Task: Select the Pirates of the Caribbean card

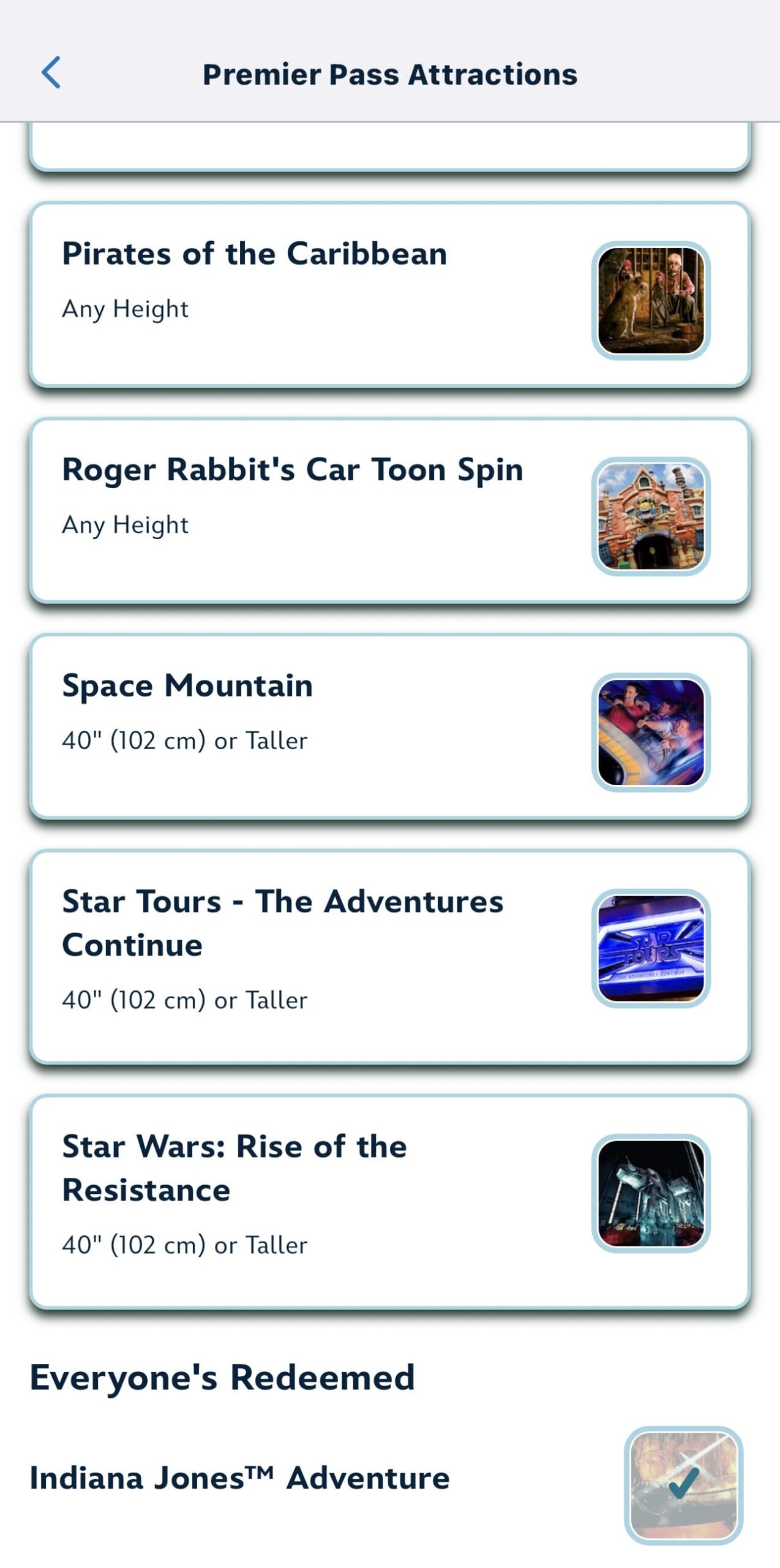Action: pos(389,295)
